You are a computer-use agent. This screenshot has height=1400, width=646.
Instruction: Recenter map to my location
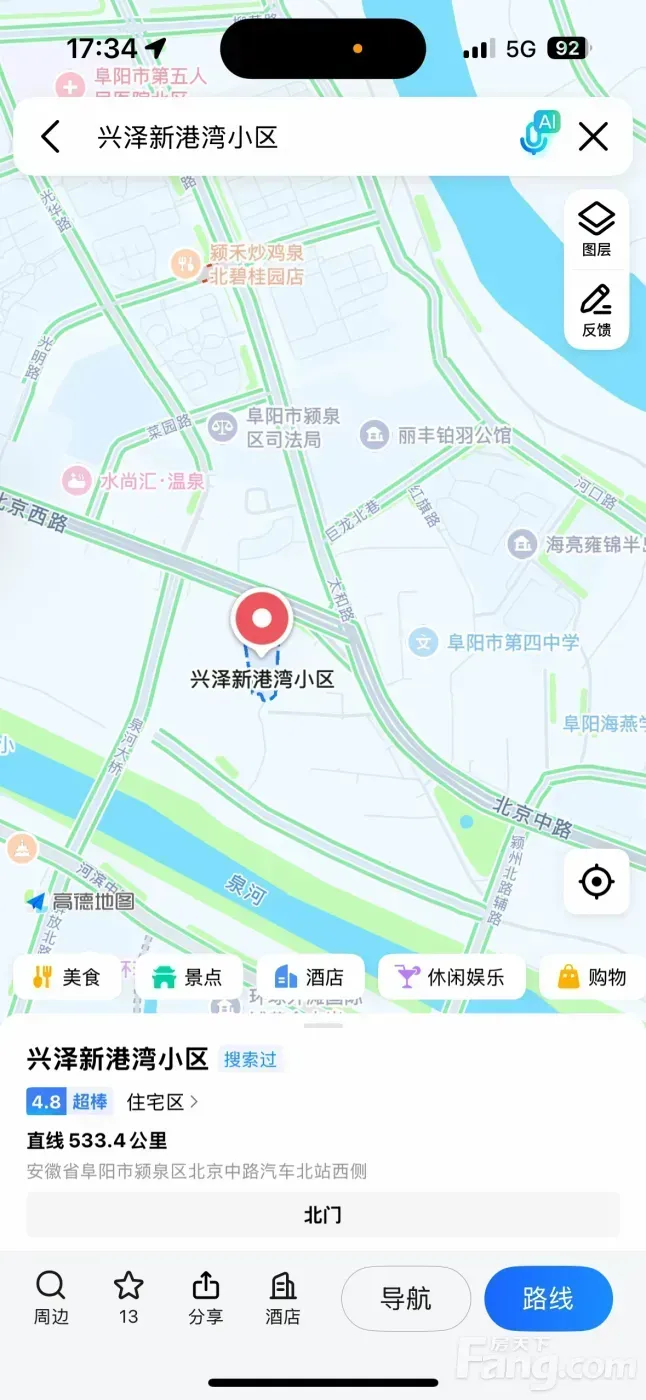click(x=597, y=881)
